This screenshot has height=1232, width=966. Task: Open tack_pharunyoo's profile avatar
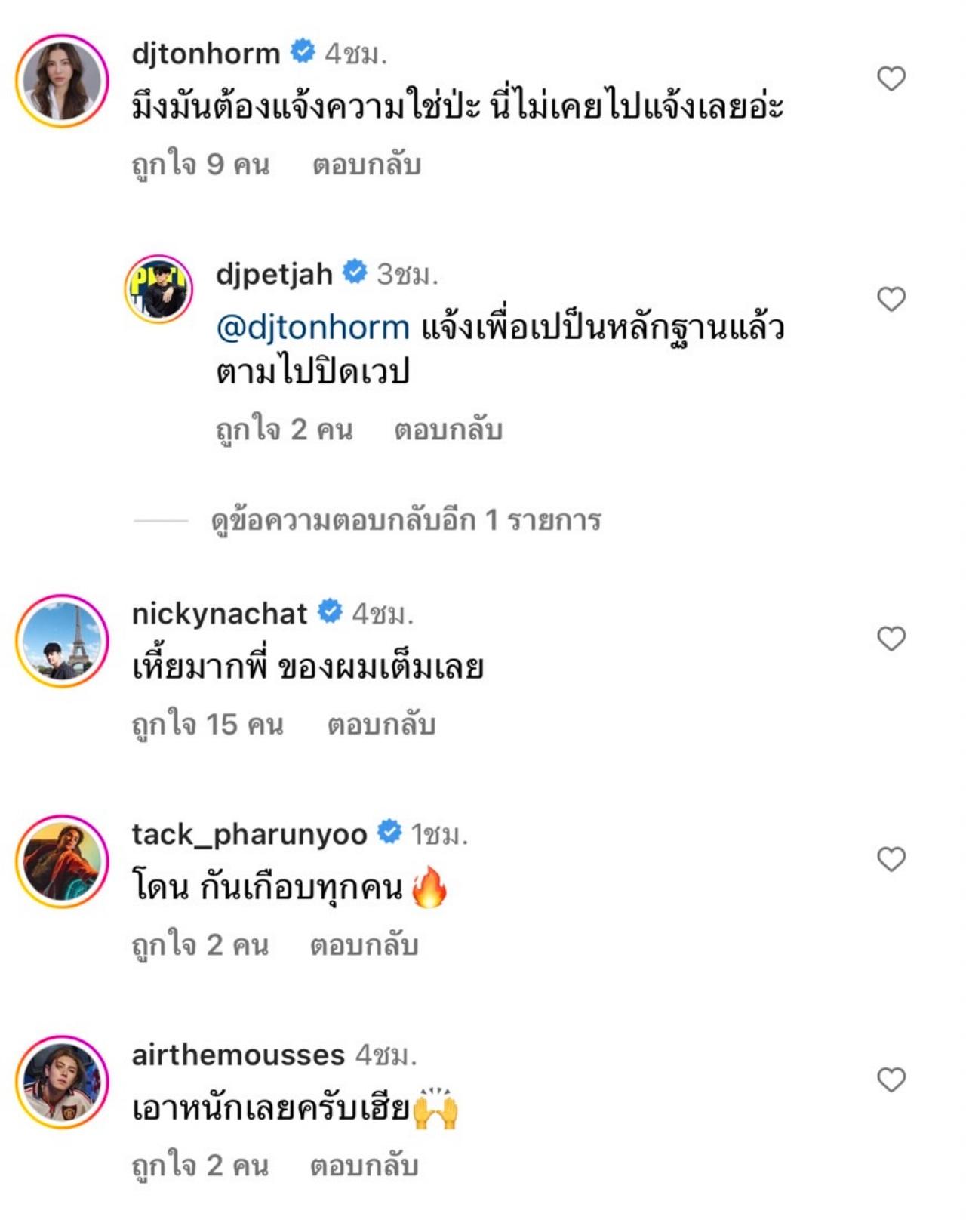pyautogui.click(x=63, y=861)
